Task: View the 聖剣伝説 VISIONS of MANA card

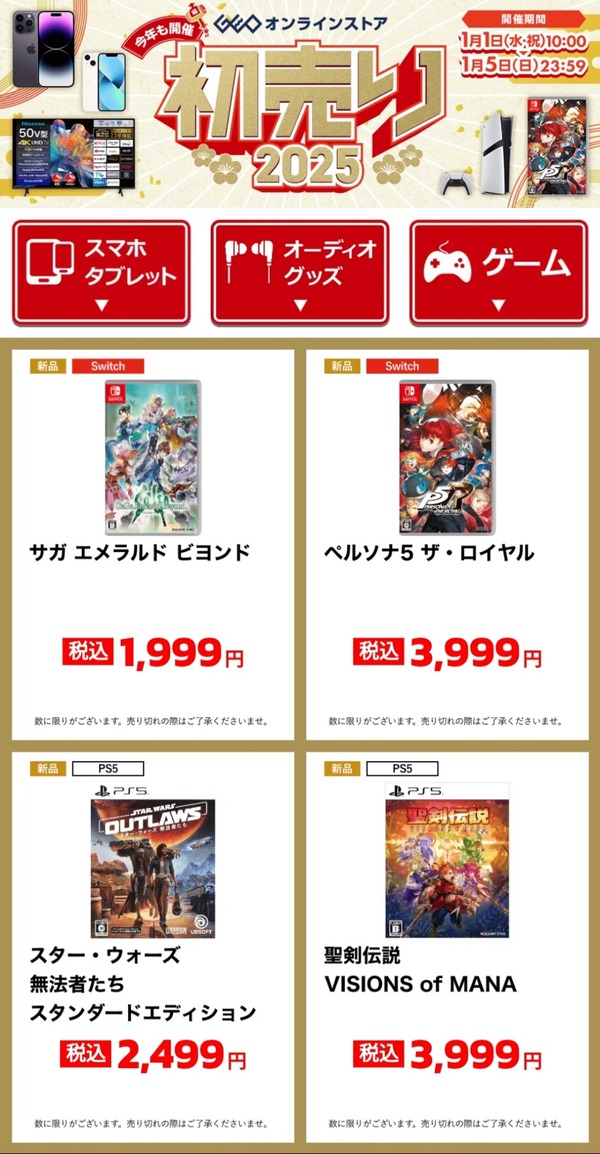Action: (x=448, y=947)
